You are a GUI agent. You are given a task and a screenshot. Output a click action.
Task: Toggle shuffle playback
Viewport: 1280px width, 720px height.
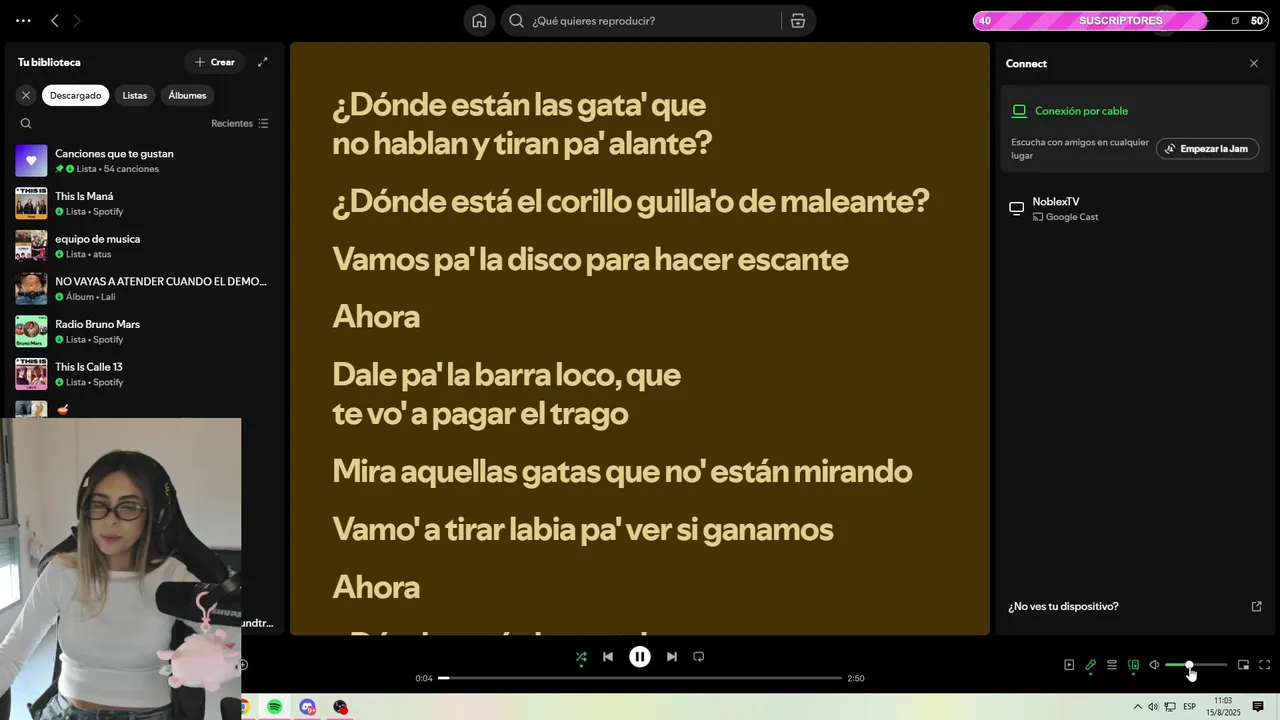pyautogui.click(x=581, y=657)
